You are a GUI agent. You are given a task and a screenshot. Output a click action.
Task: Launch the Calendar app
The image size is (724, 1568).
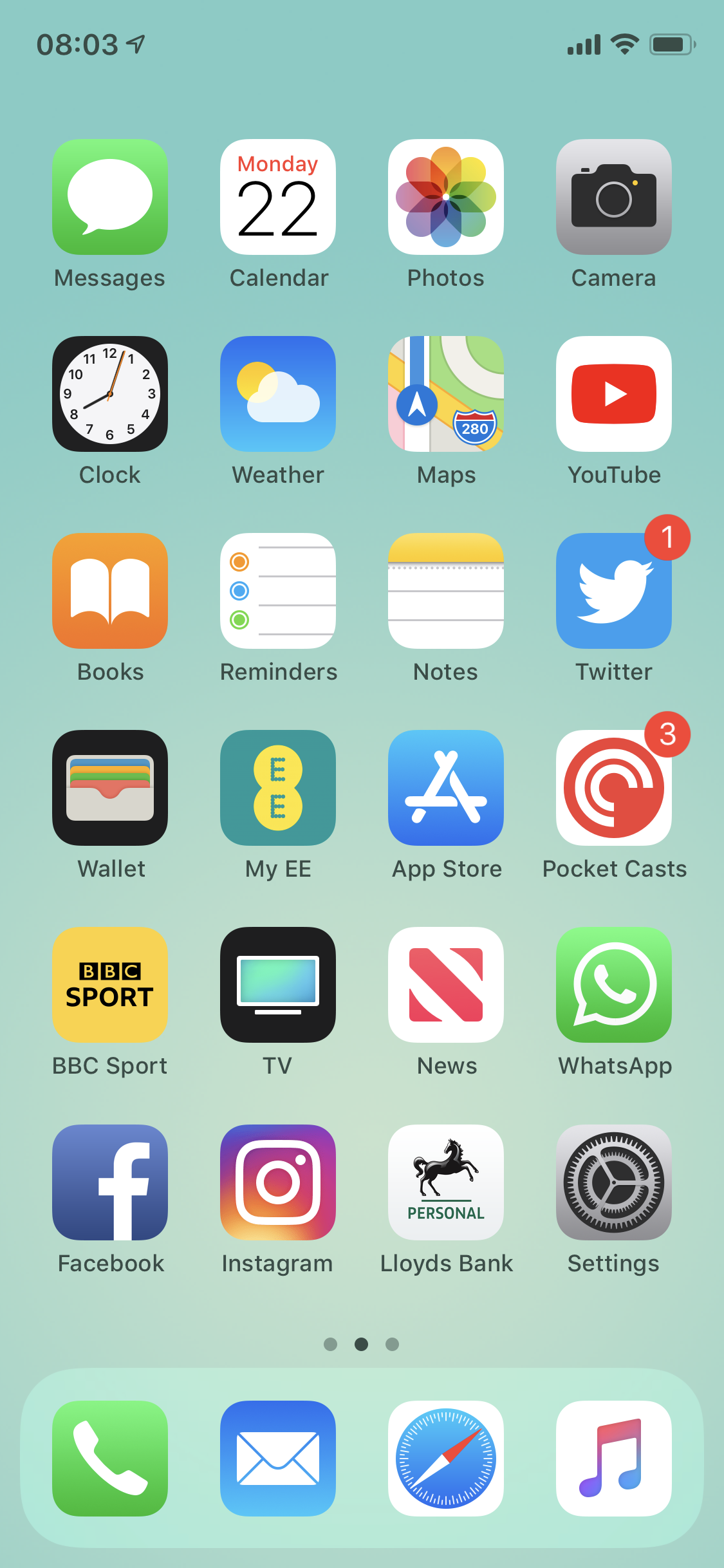(278, 197)
